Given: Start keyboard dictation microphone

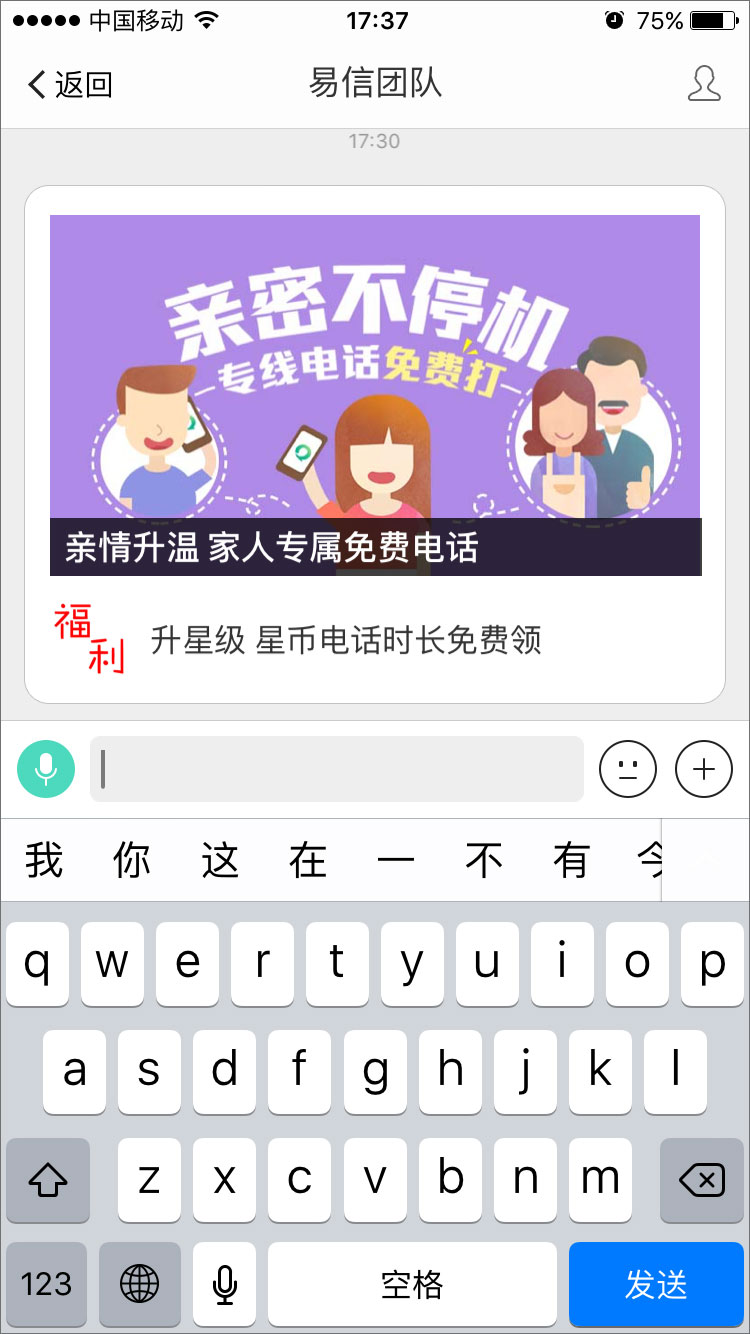Looking at the screenshot, I should pos(225,1284).
